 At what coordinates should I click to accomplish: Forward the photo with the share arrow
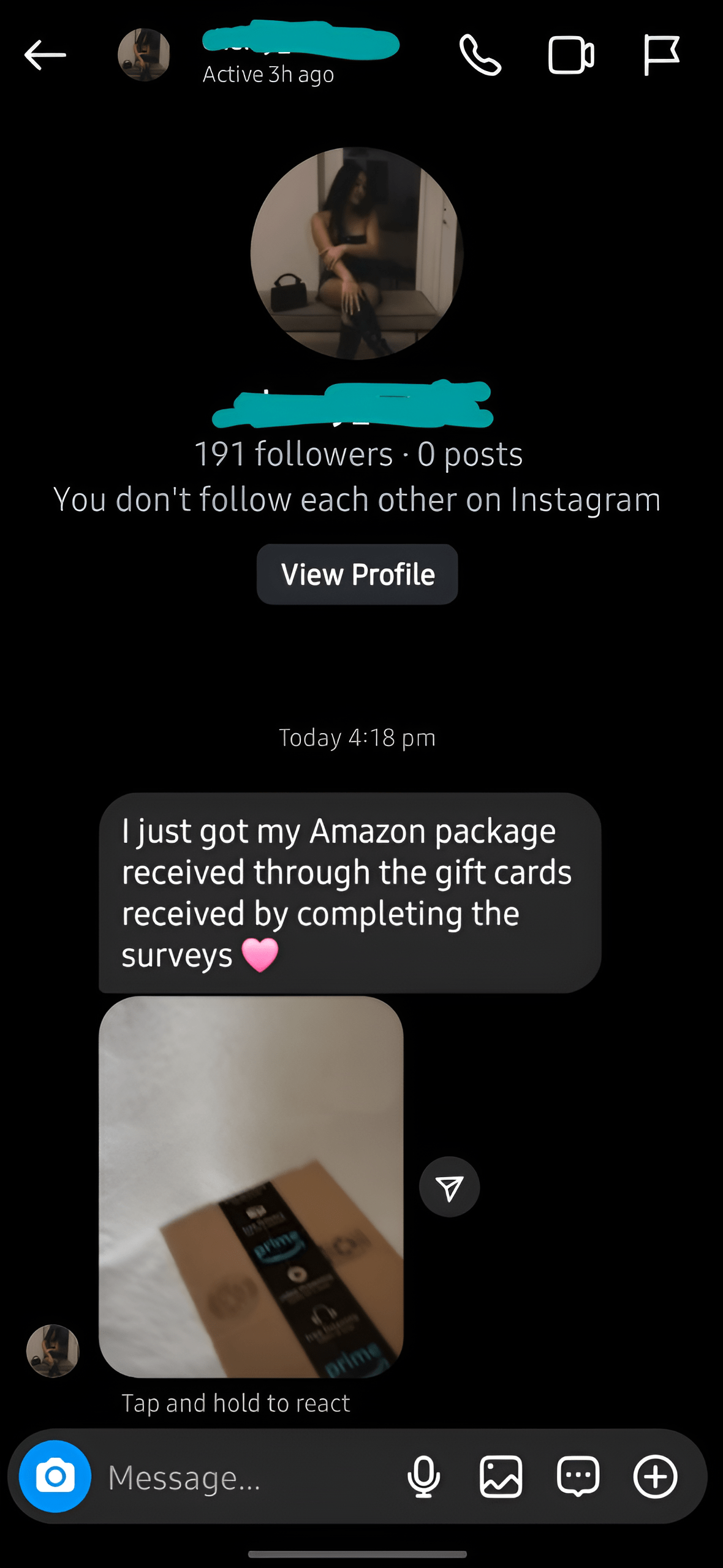click(449, 1187)
